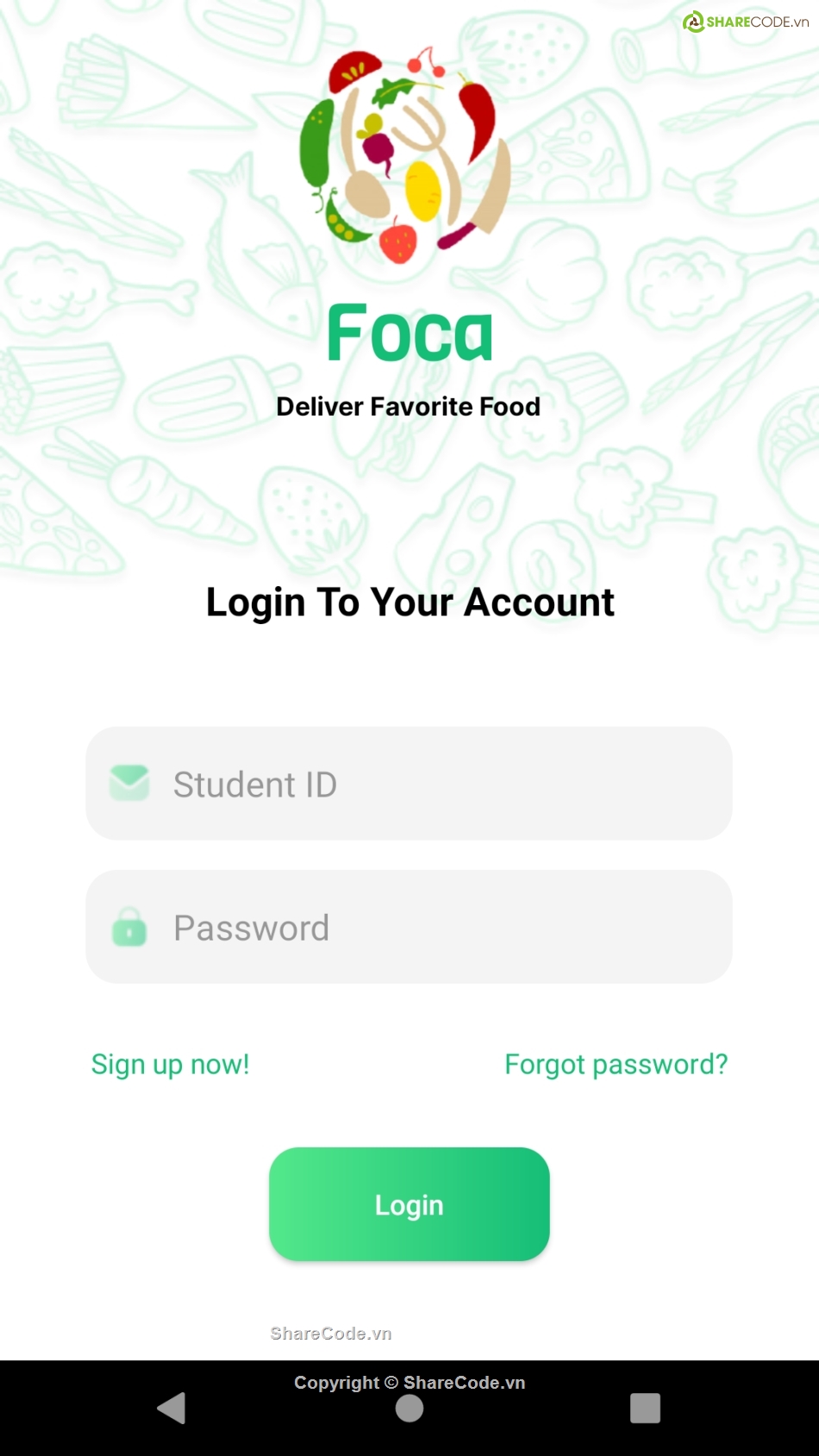Viewport: 819px width, 1456px height.
Task: Select Forgot password link
Action: (x=616, y=1065)
